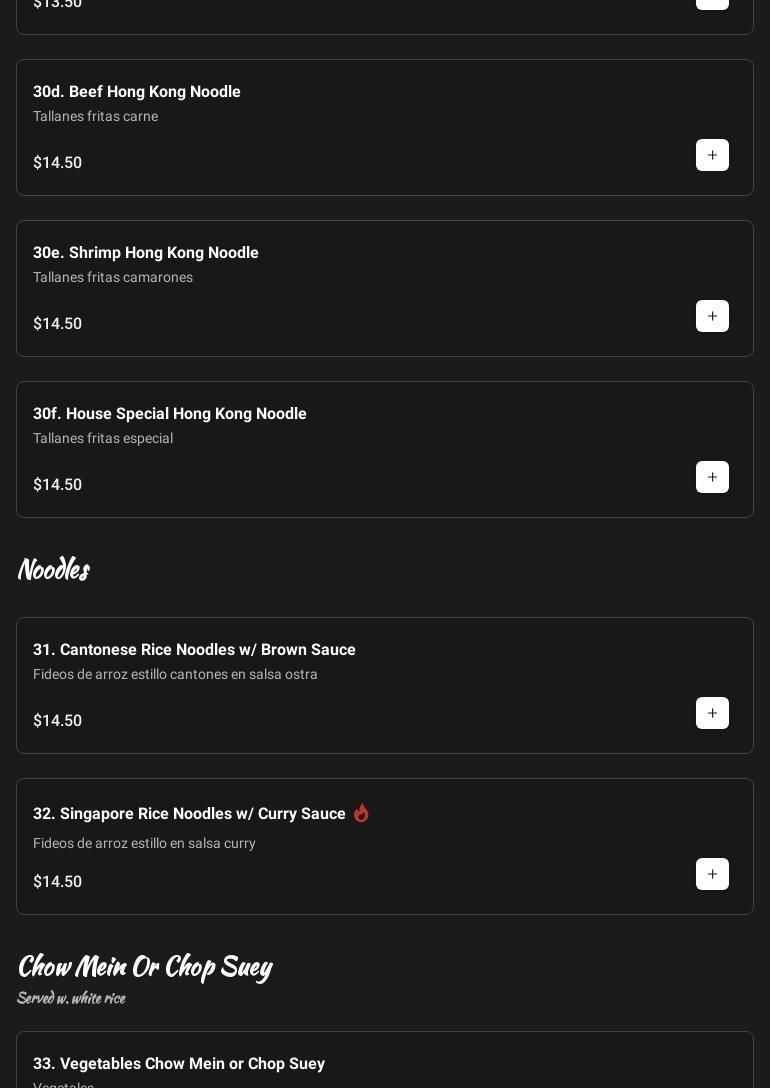Add Beef Hong Kong Noodle to cart
The height and width of the screenshot is (1088, 770).
[712, 155]
